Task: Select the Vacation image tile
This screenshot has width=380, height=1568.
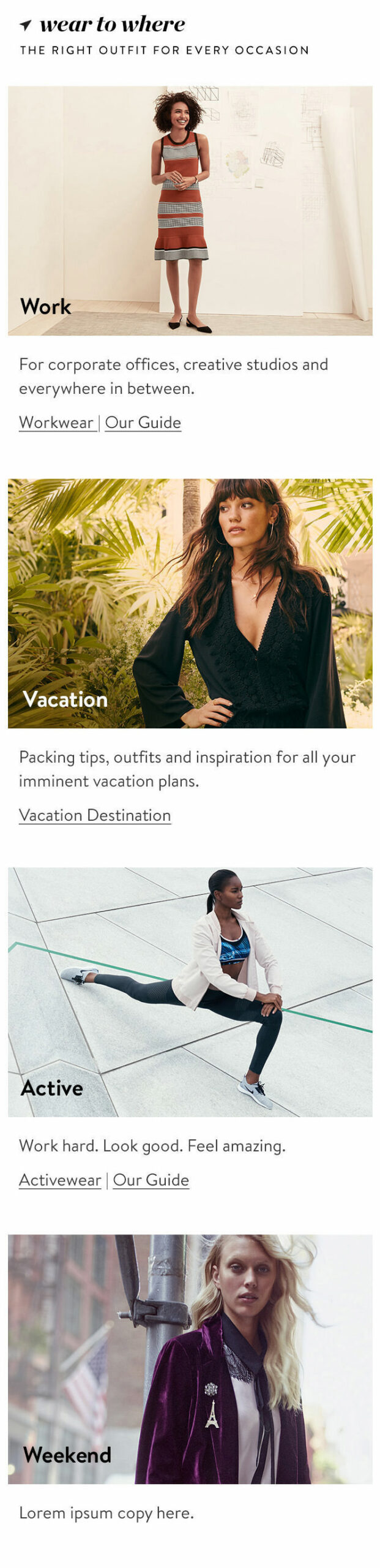Action: pos(190,603)
